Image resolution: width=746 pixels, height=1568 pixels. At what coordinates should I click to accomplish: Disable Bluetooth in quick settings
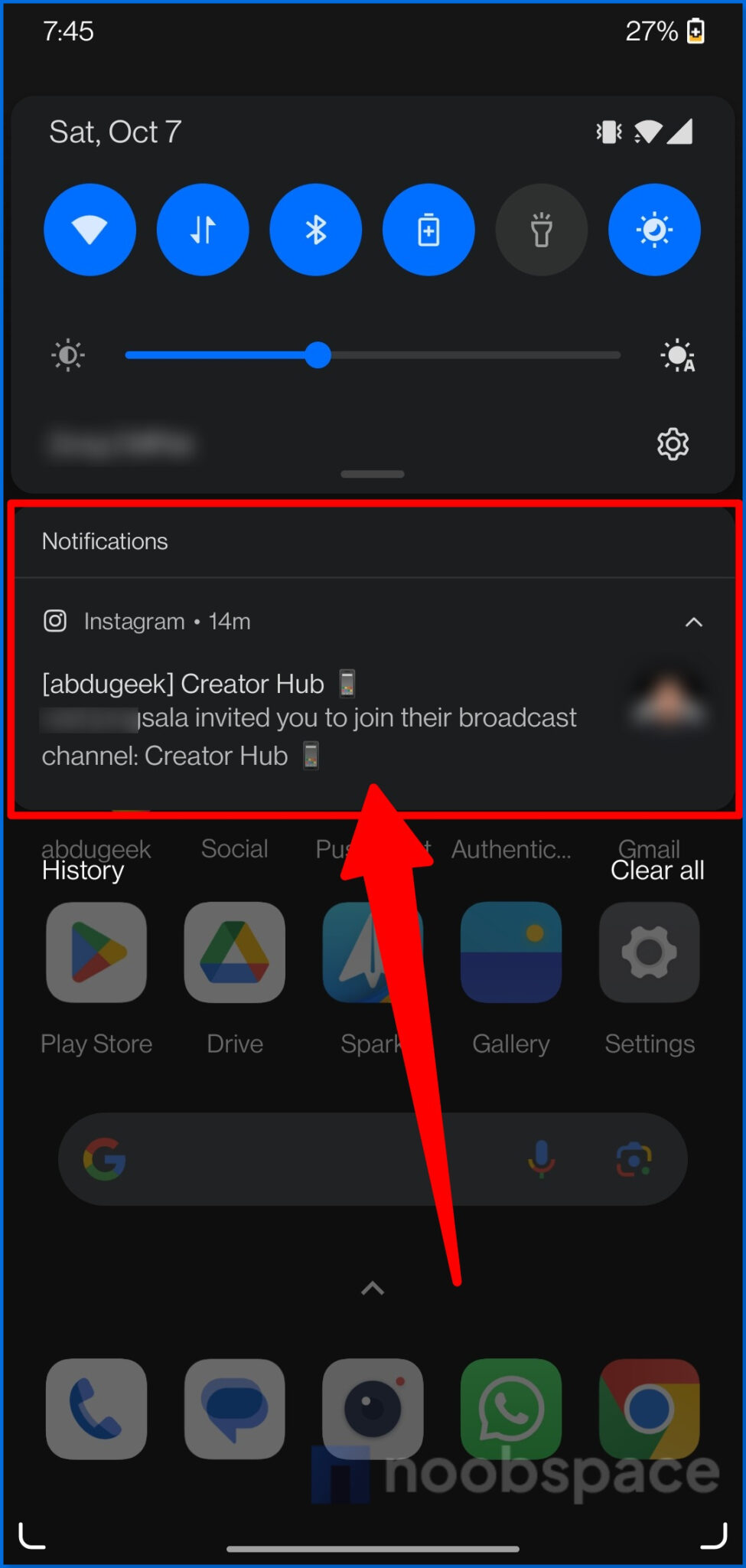point(315,230)
